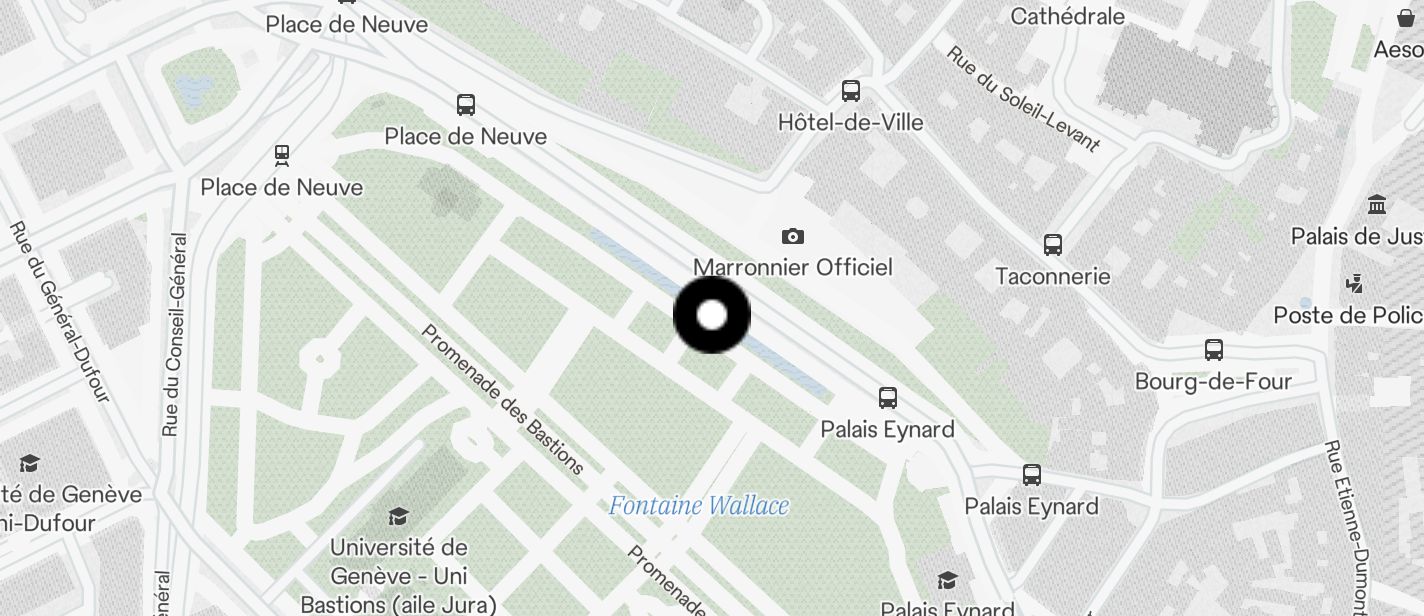This screenshot has height=616, width=1424.
Task: Tap the Taconnerie bus stop icon
Action: [1052, 244]
